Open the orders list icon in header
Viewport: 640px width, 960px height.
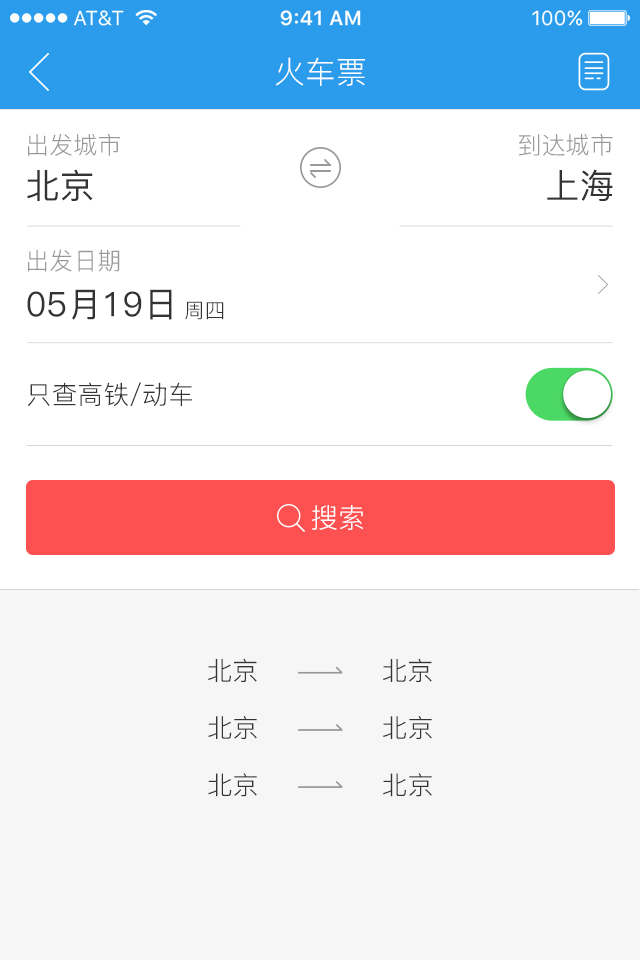[593, 72]
